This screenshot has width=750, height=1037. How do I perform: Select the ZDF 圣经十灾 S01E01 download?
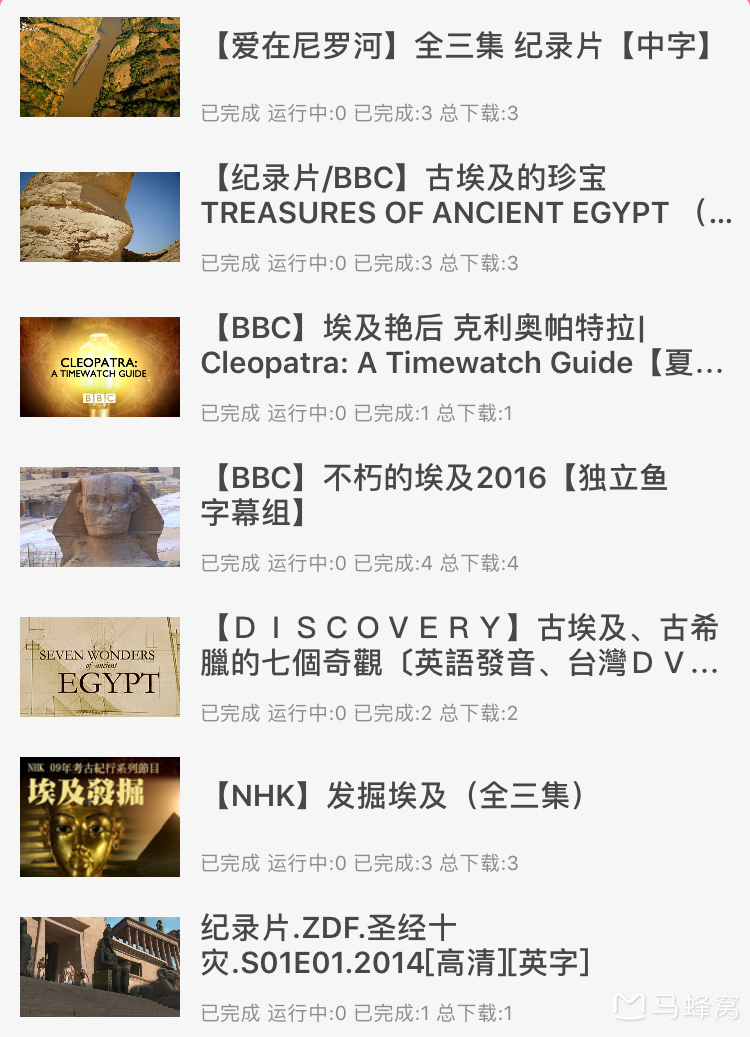point(396,946)
